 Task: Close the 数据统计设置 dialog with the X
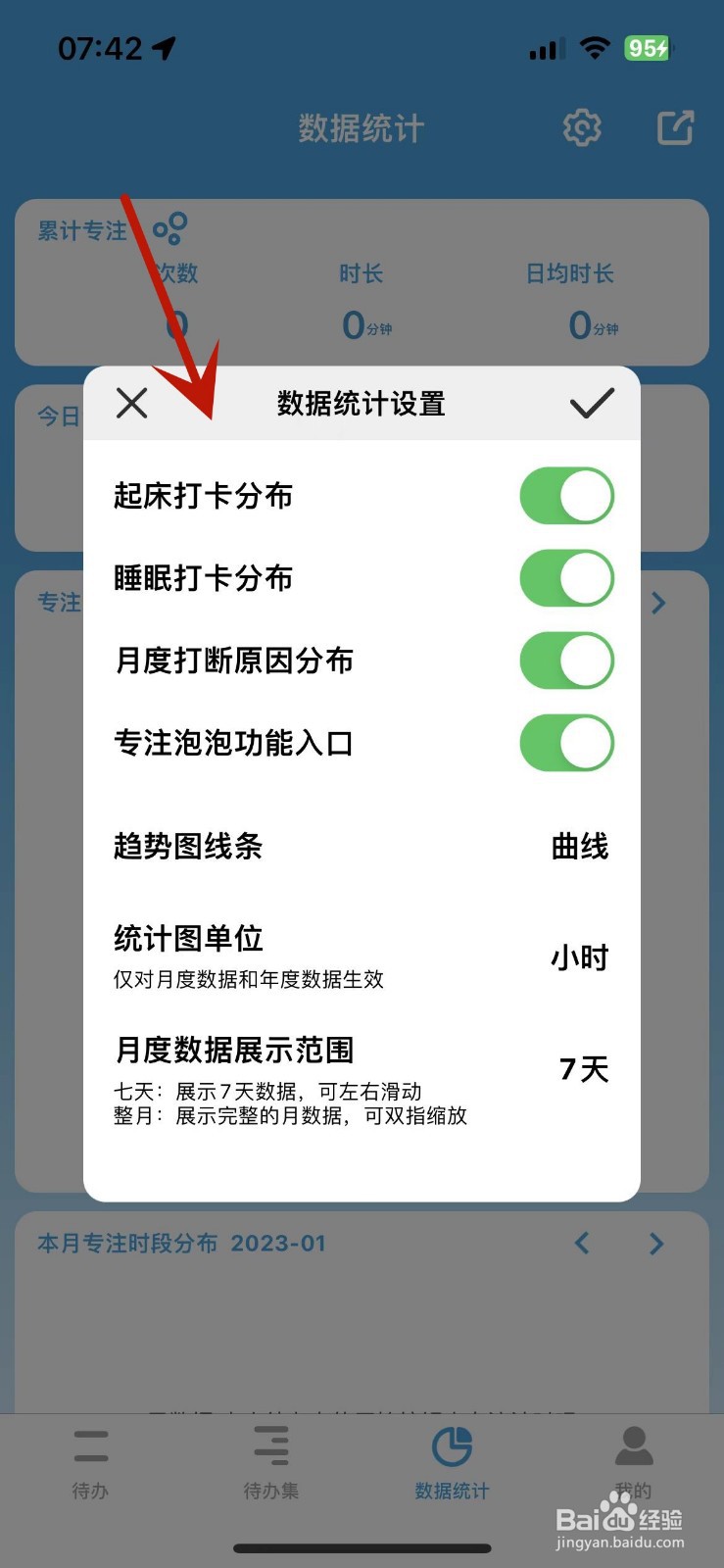(132, 402)
